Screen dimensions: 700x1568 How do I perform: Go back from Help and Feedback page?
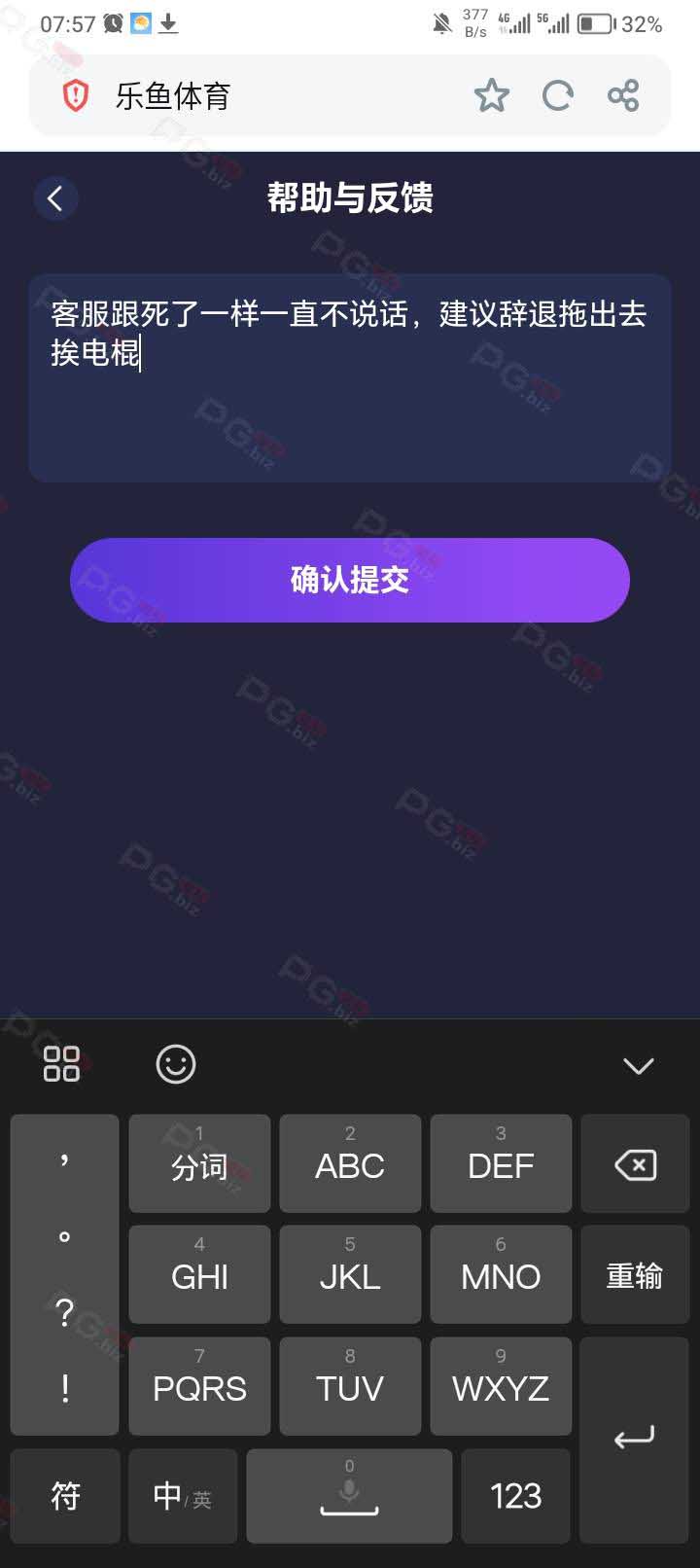pyautogui.click(x=55, y=198)
